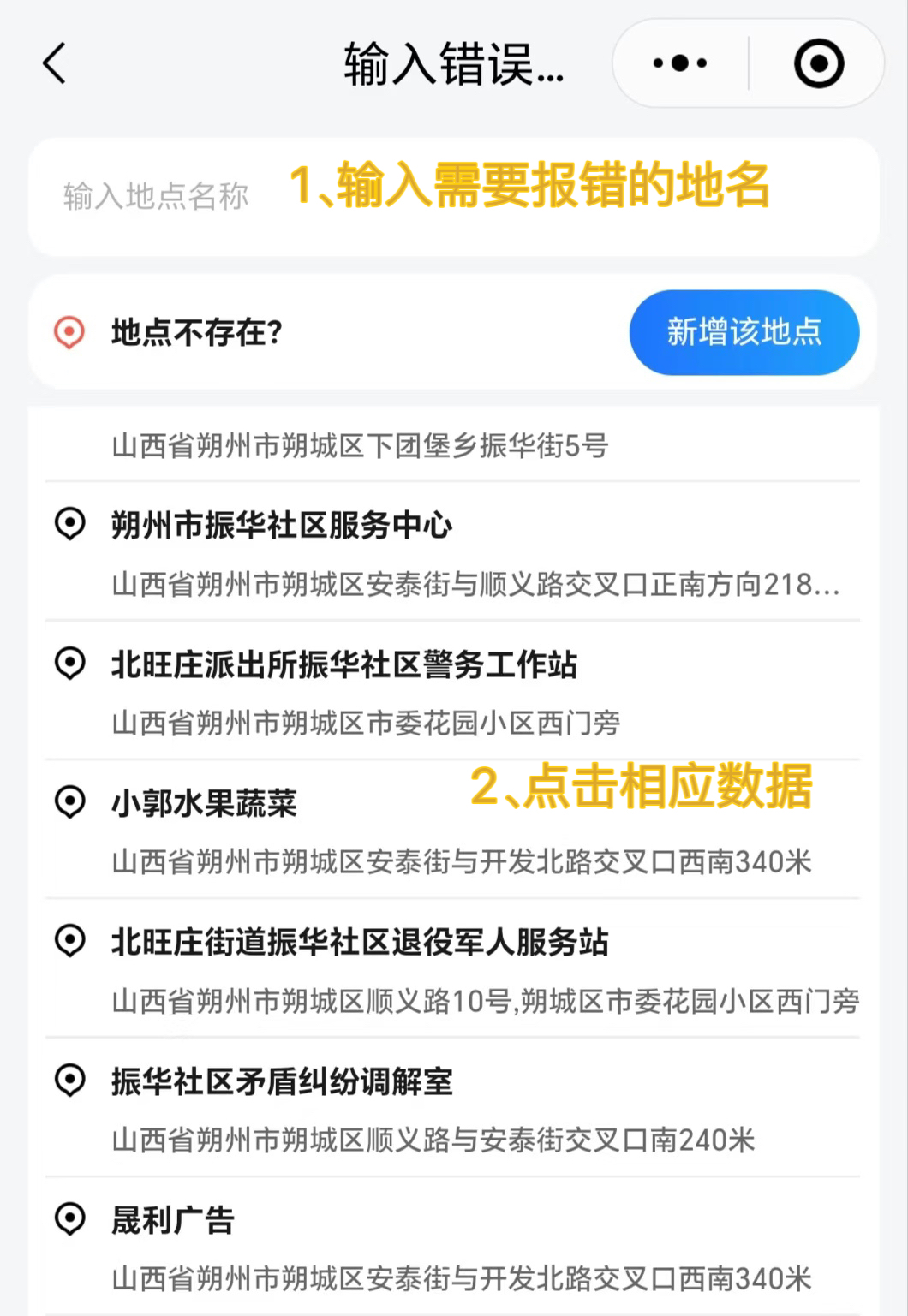The image size is (908, 1316).
Task: Open the 振华社区矛盾纠纷调解室 result
Action: (x=282, y=1081)
